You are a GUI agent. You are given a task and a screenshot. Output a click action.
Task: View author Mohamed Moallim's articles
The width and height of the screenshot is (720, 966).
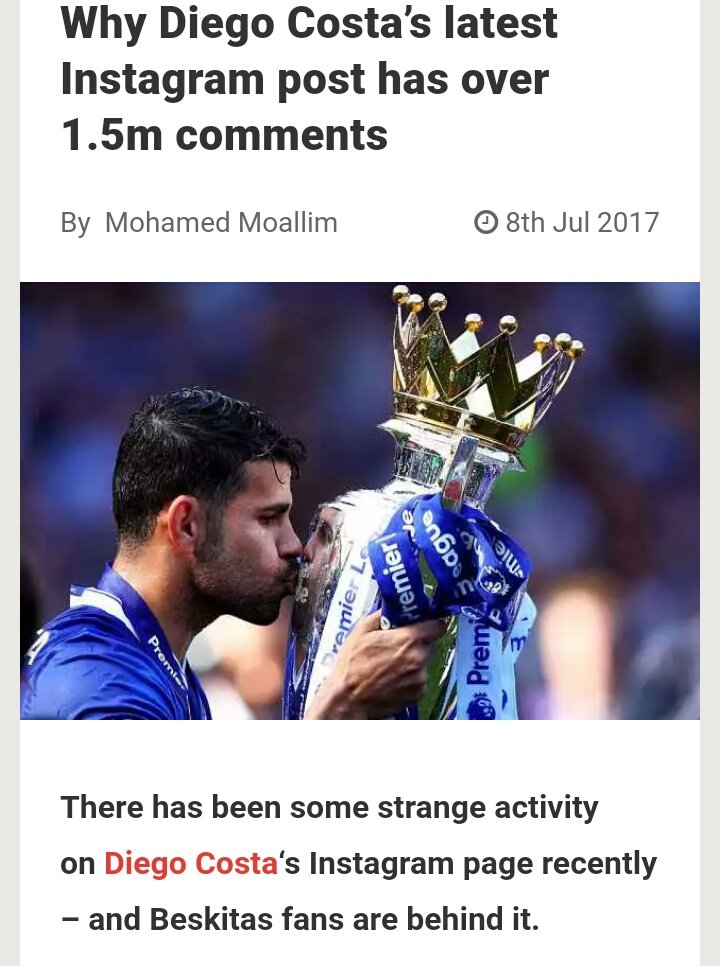(221, 222)
